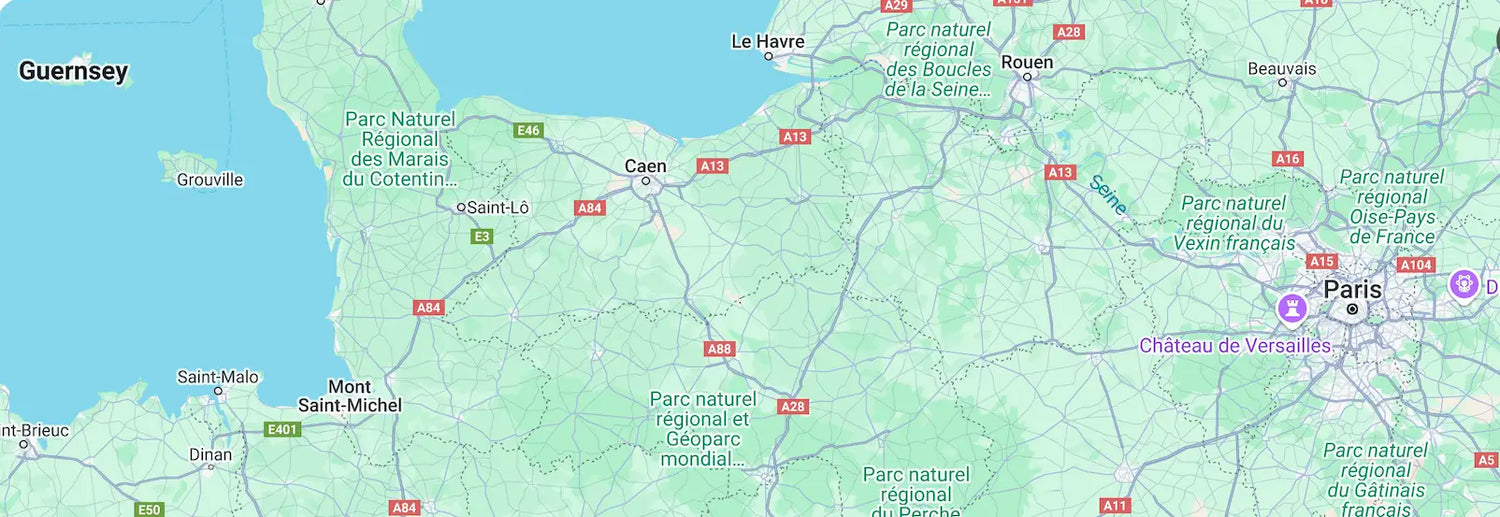Open Le Havre on the map
This screenshot has width=1500, height=517.
click(x=768, y=56)
